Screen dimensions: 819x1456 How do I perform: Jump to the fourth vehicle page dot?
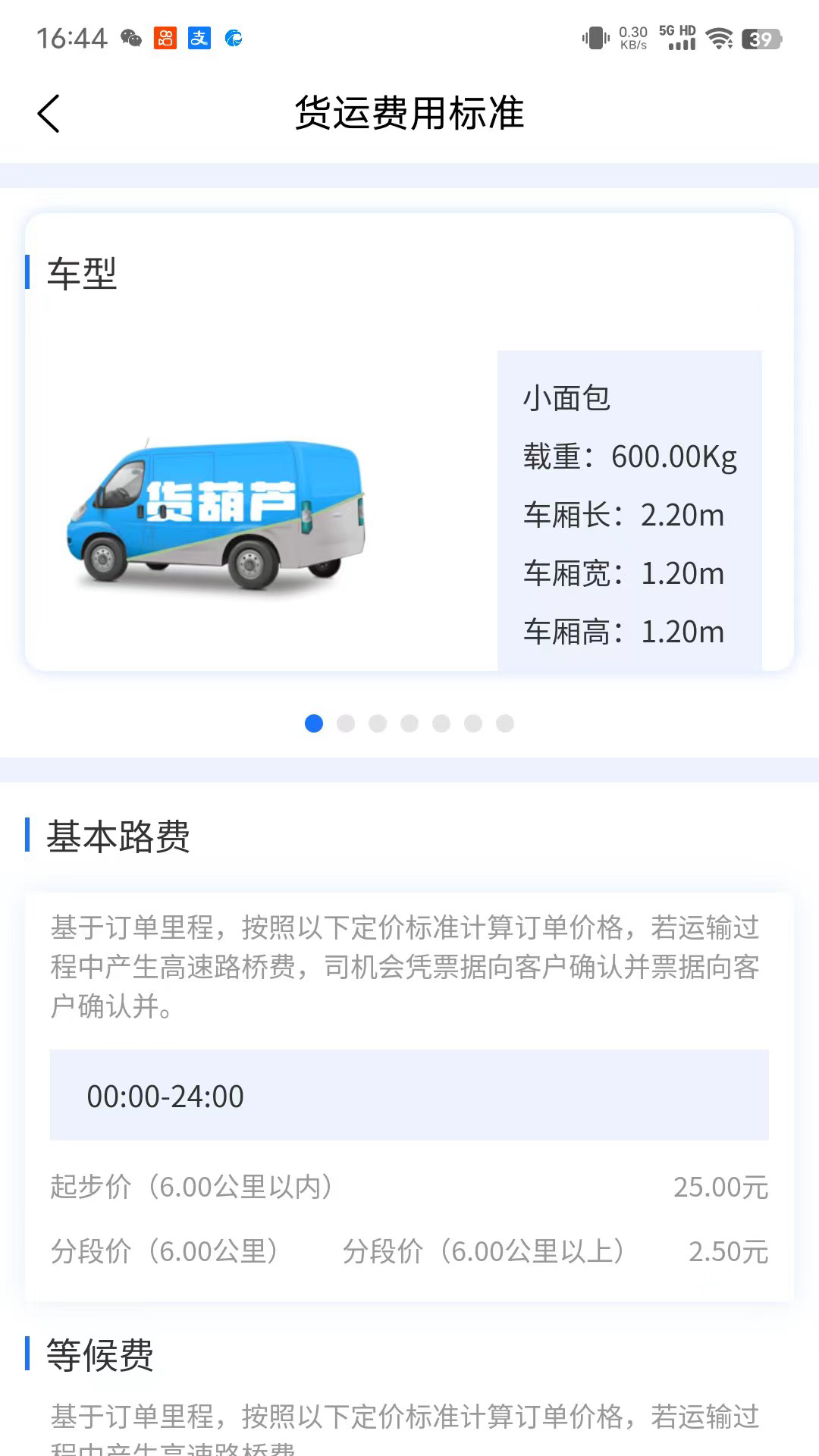point(409,723)
